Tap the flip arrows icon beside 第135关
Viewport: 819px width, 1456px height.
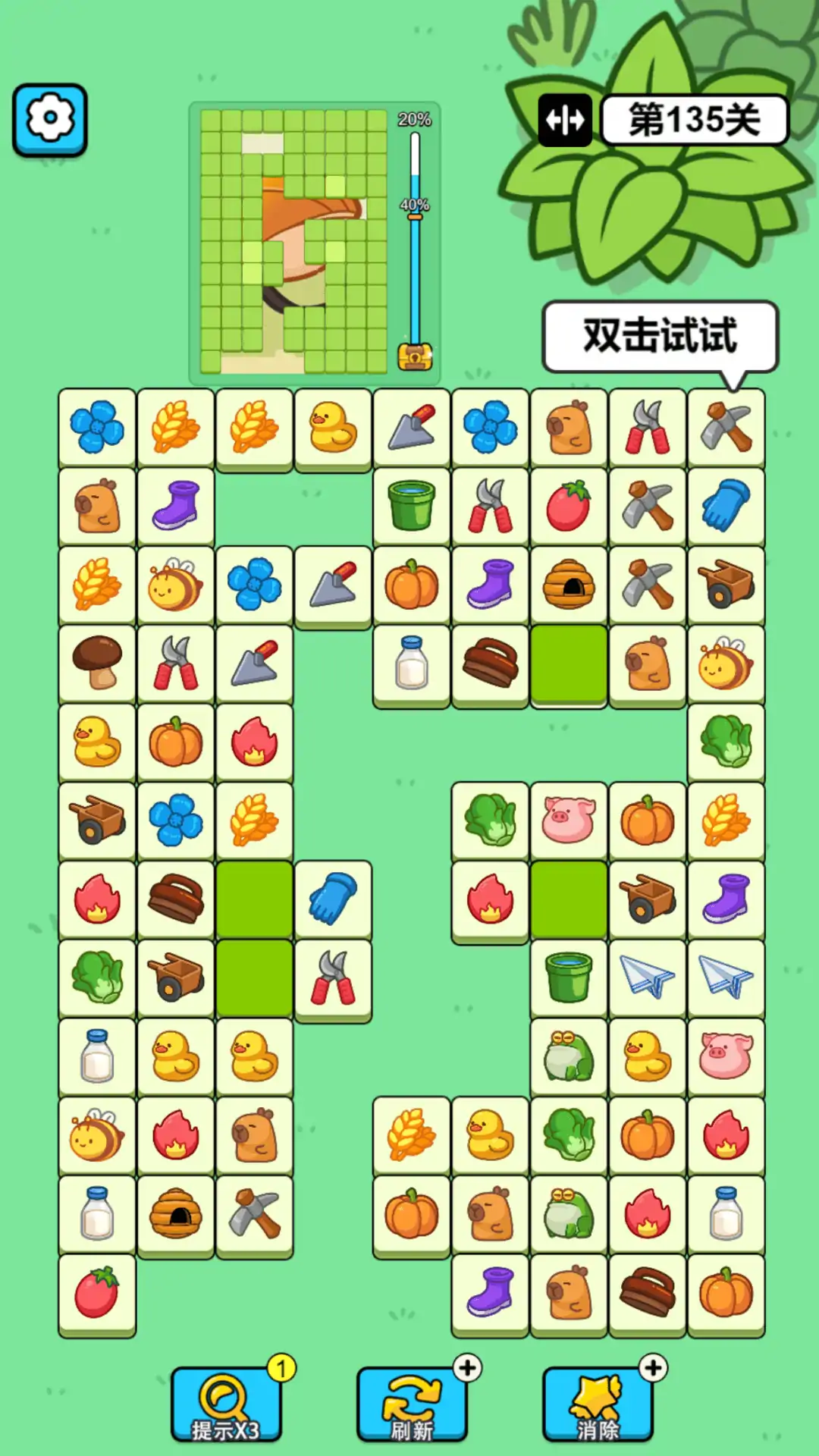pos(565,120)
